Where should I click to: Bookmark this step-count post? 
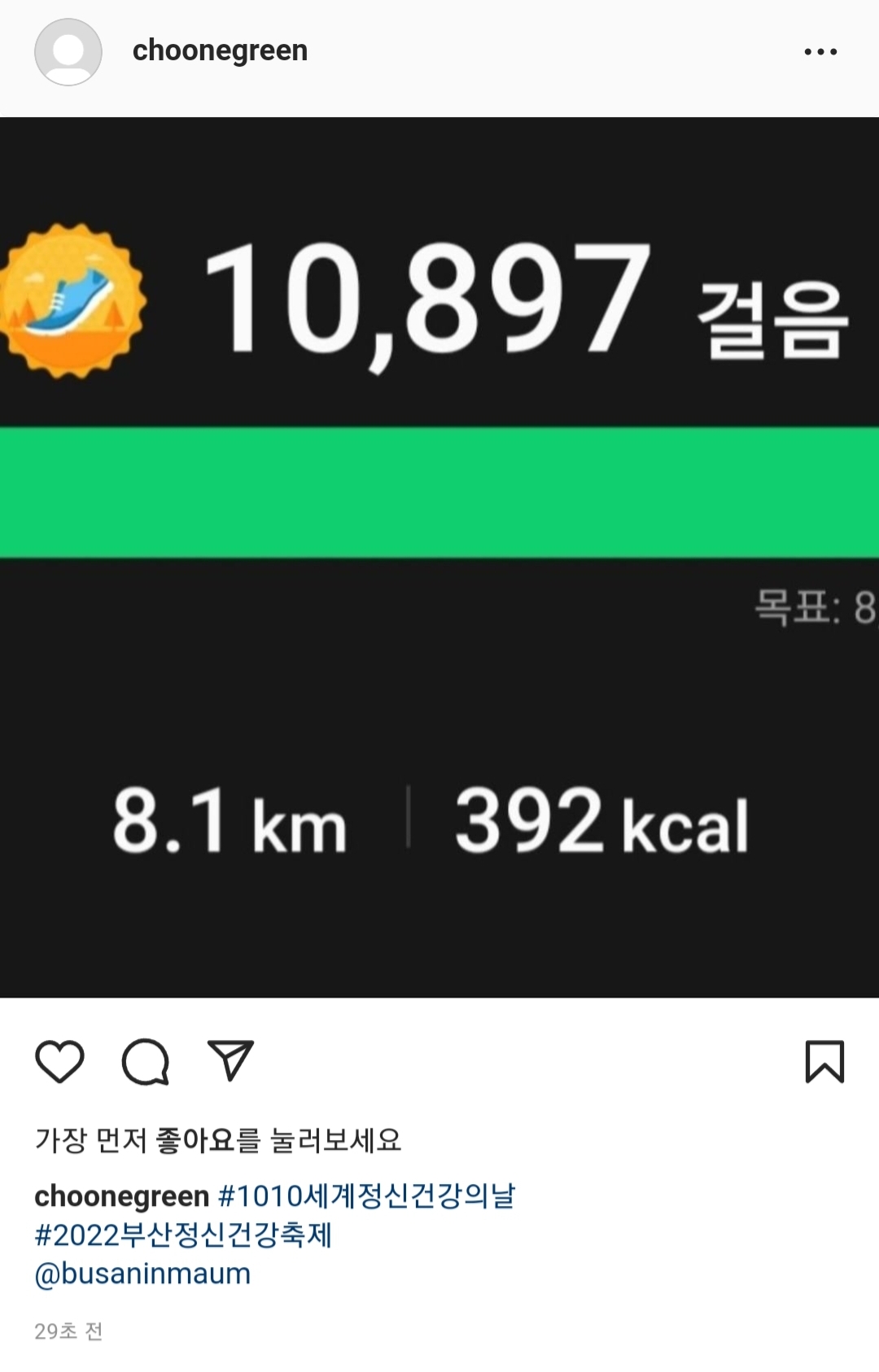(x=824, y=1062)
